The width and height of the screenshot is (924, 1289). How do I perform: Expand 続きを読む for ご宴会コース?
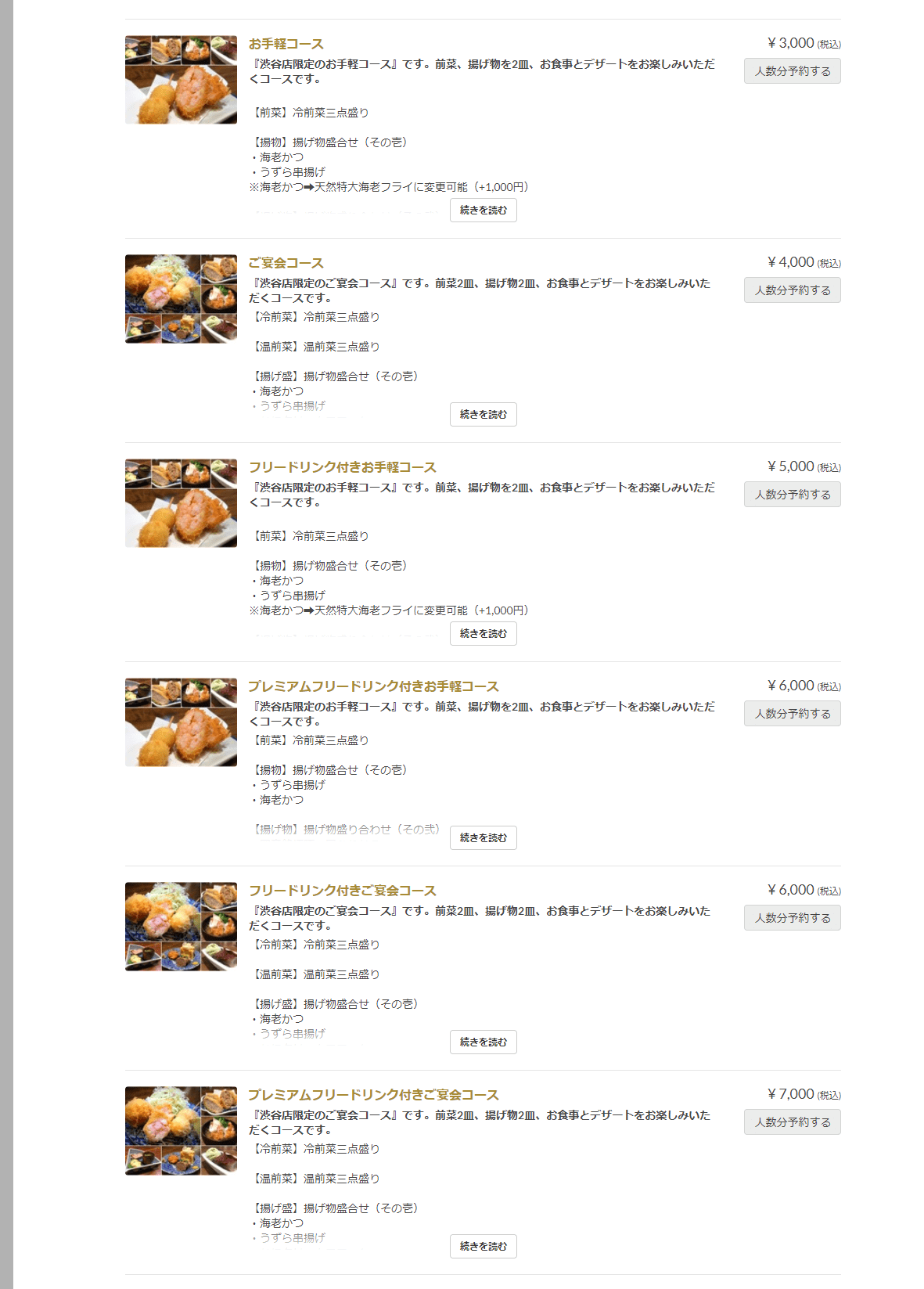(x=483, y=415)
